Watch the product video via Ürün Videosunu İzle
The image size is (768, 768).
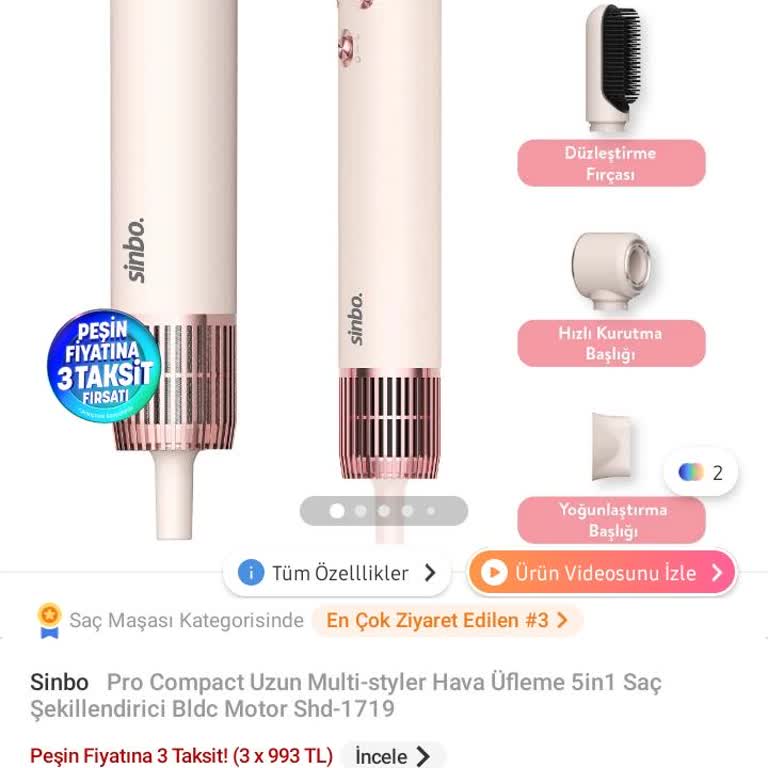602,573
